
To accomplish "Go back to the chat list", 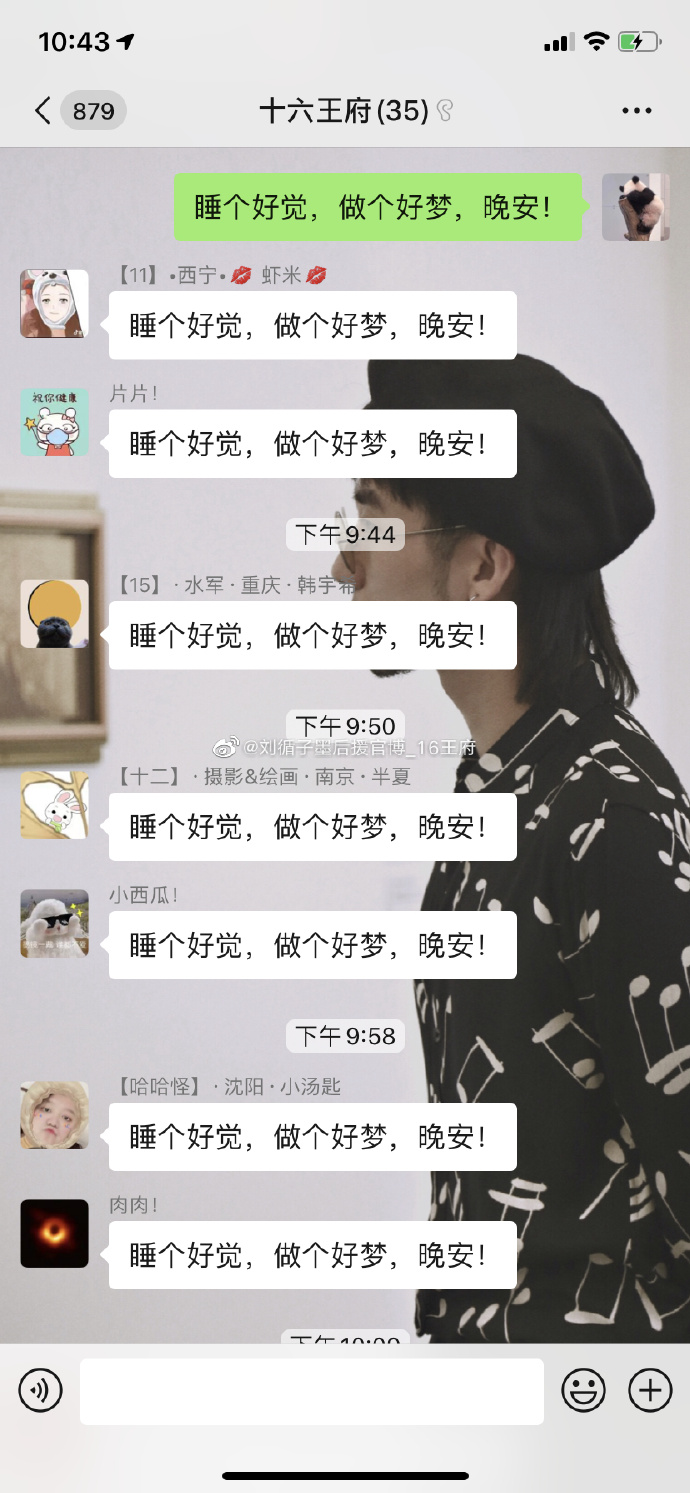I will tap(44, 110).
